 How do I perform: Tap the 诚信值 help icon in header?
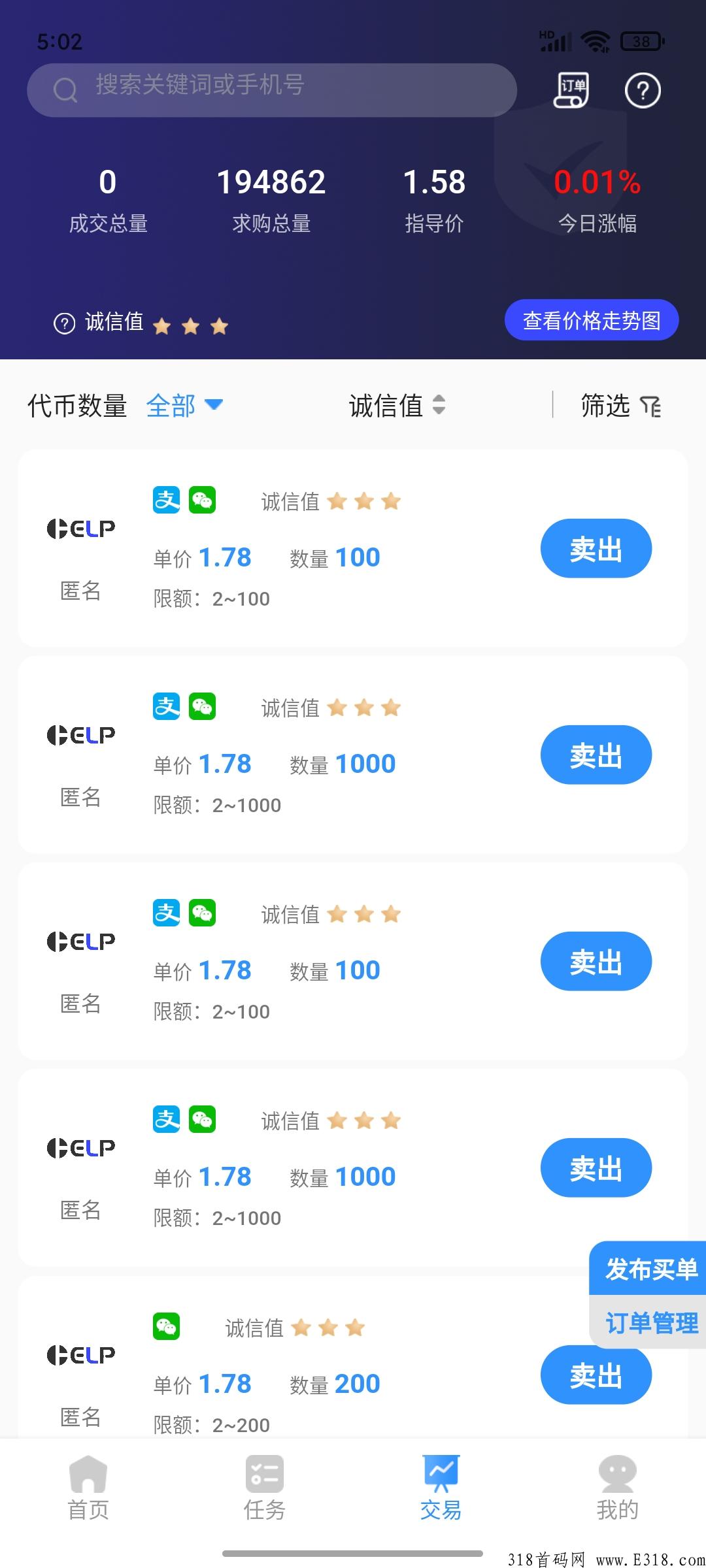click(x=64, y=323)
